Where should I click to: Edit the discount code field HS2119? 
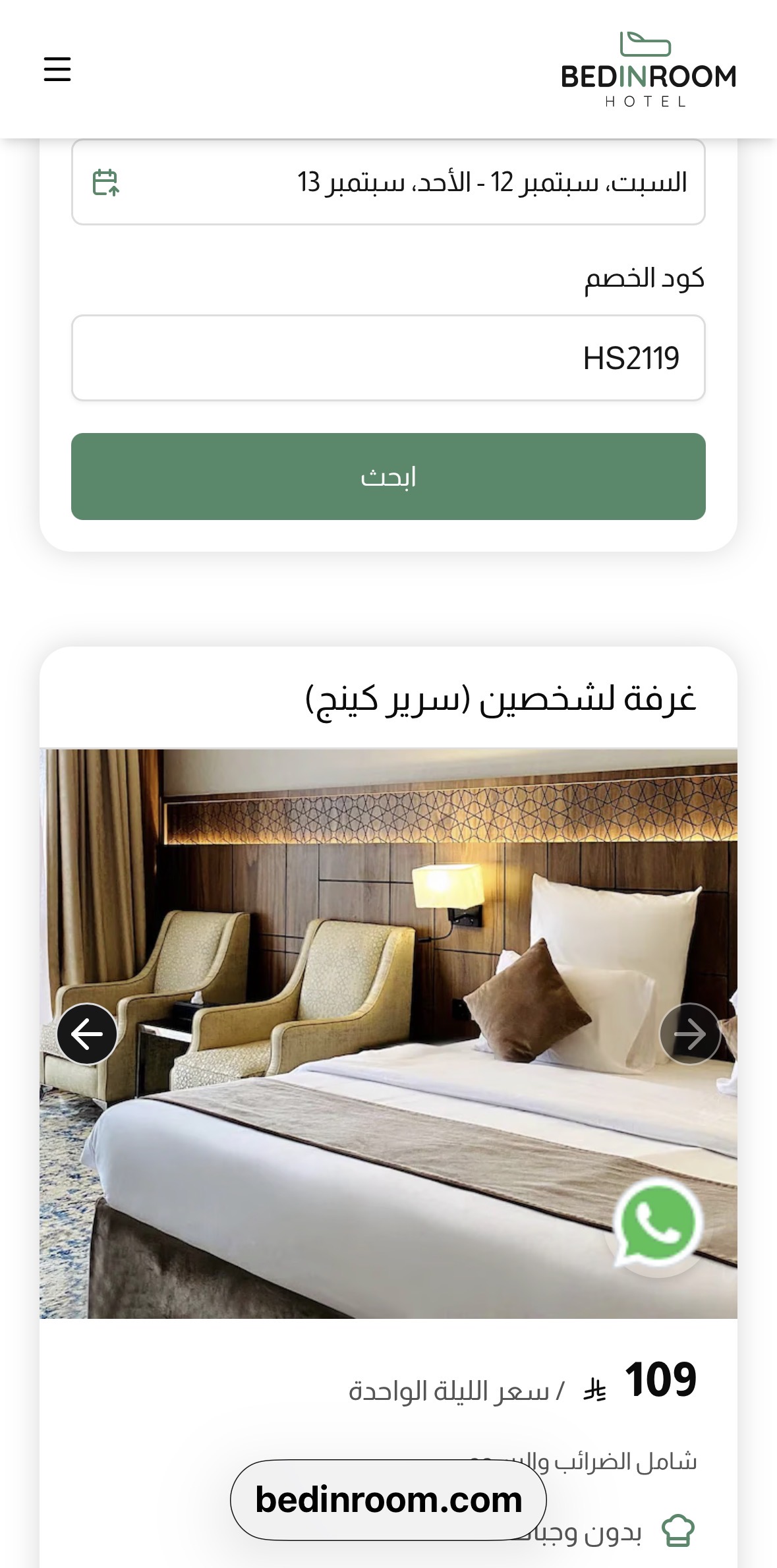[x=388, y=358]
